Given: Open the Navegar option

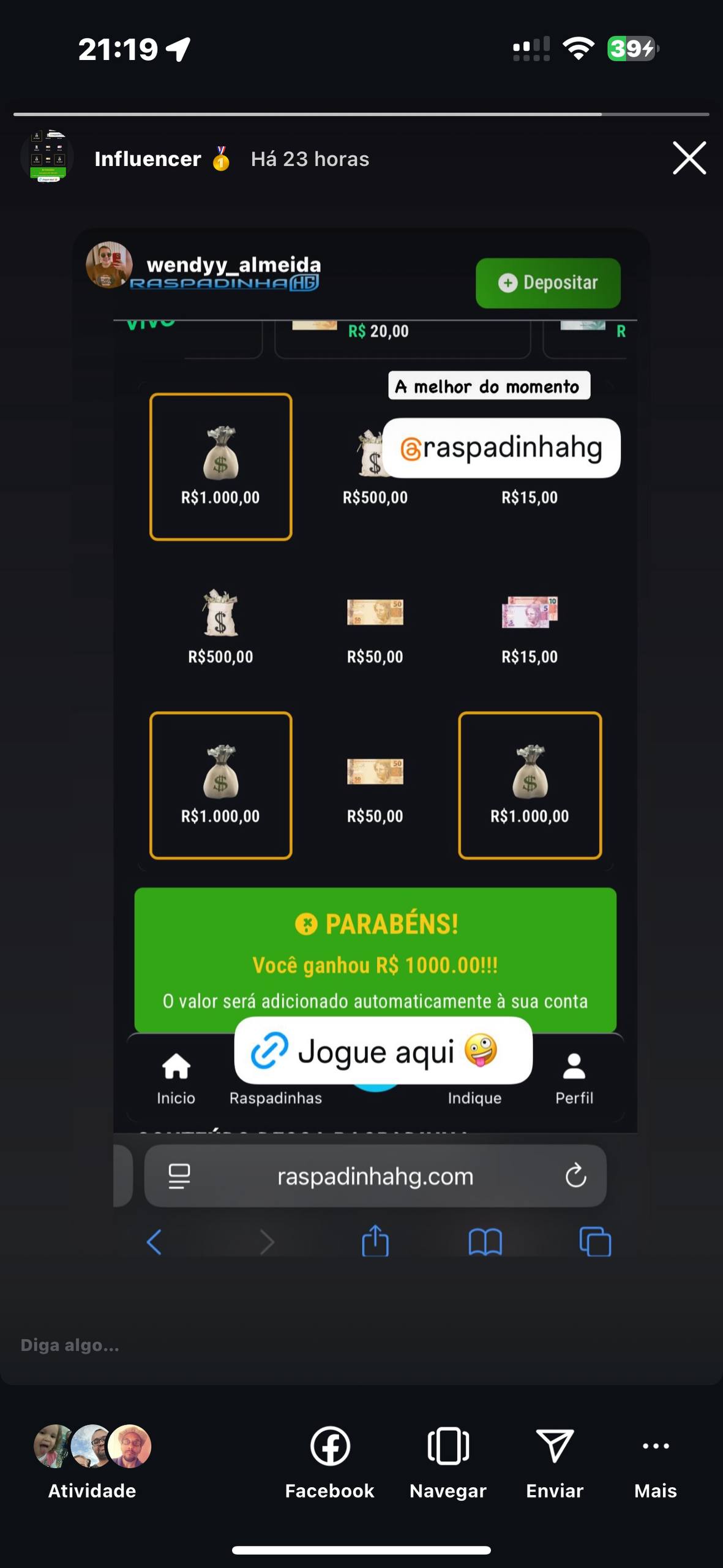Looking at the screenshot, I should (x=448, y=1461).
